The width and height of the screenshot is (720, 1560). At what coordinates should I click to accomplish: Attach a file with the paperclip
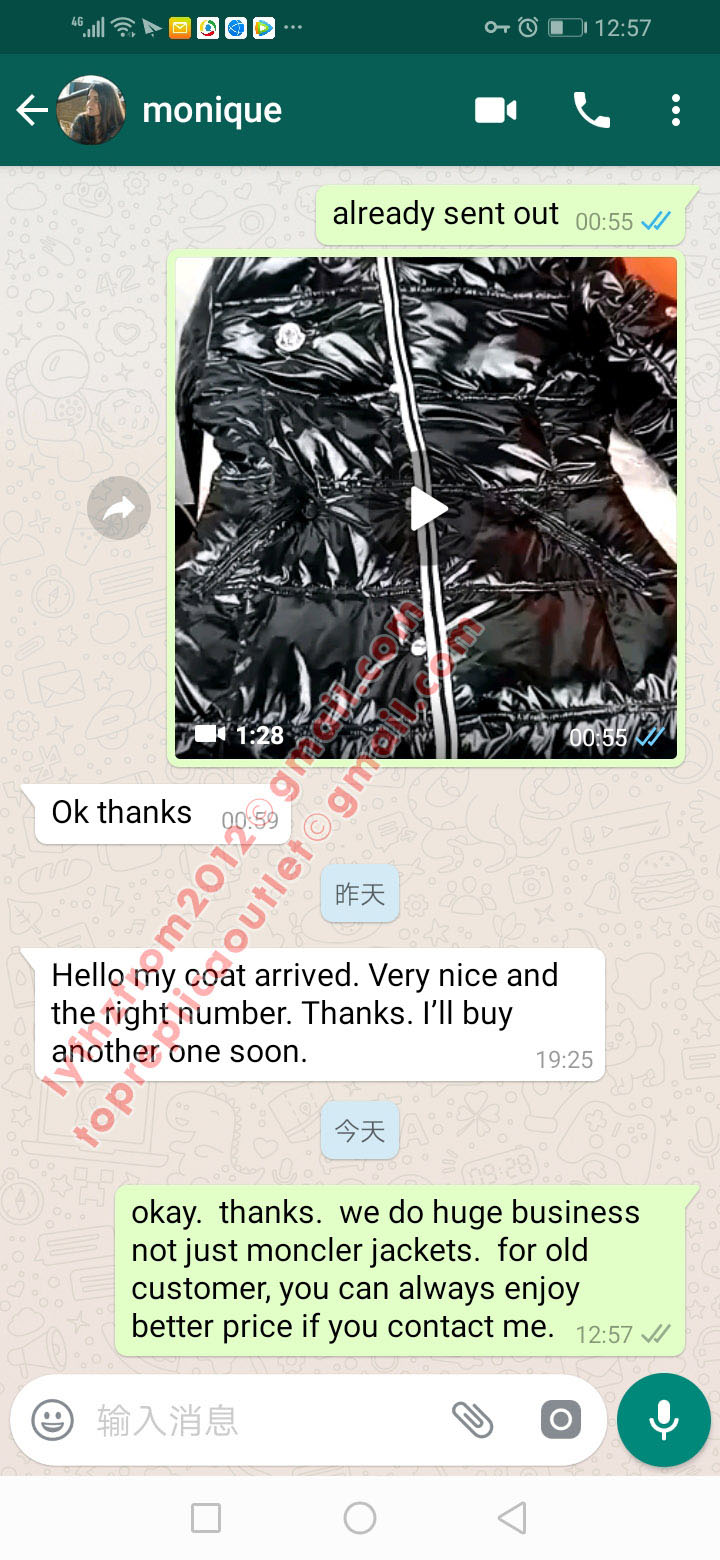pyautogui.click(x=472, y=1420)
